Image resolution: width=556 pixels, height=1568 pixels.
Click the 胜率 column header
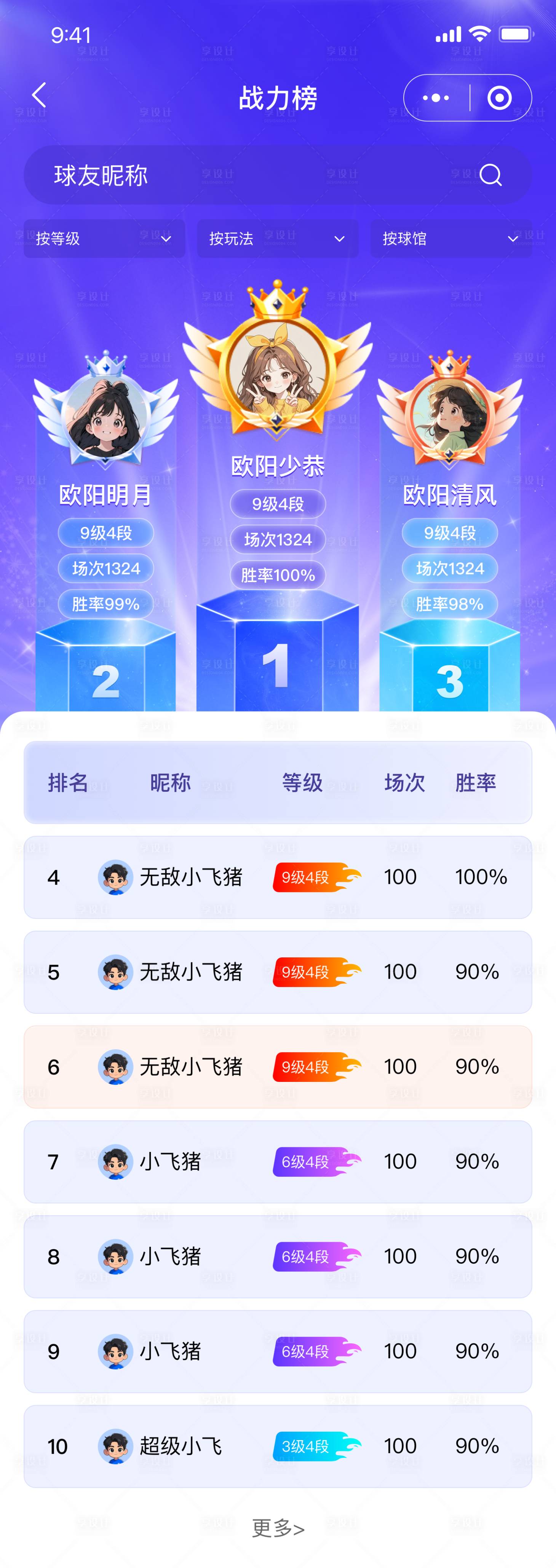click(x=478, y=783)
